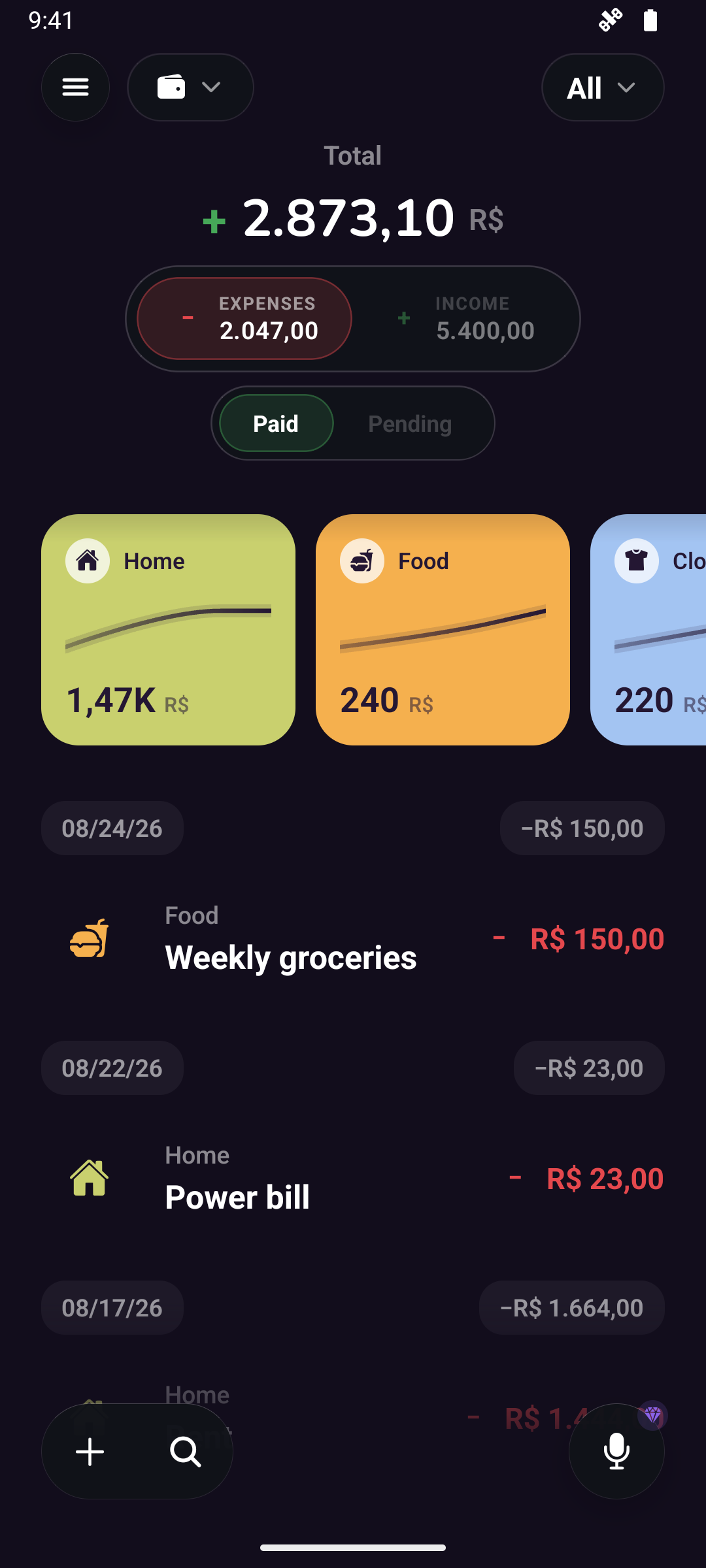Open the Weekly groceries transaction
The height and width of the screenshot is (1568, 706).
point(353,938)
